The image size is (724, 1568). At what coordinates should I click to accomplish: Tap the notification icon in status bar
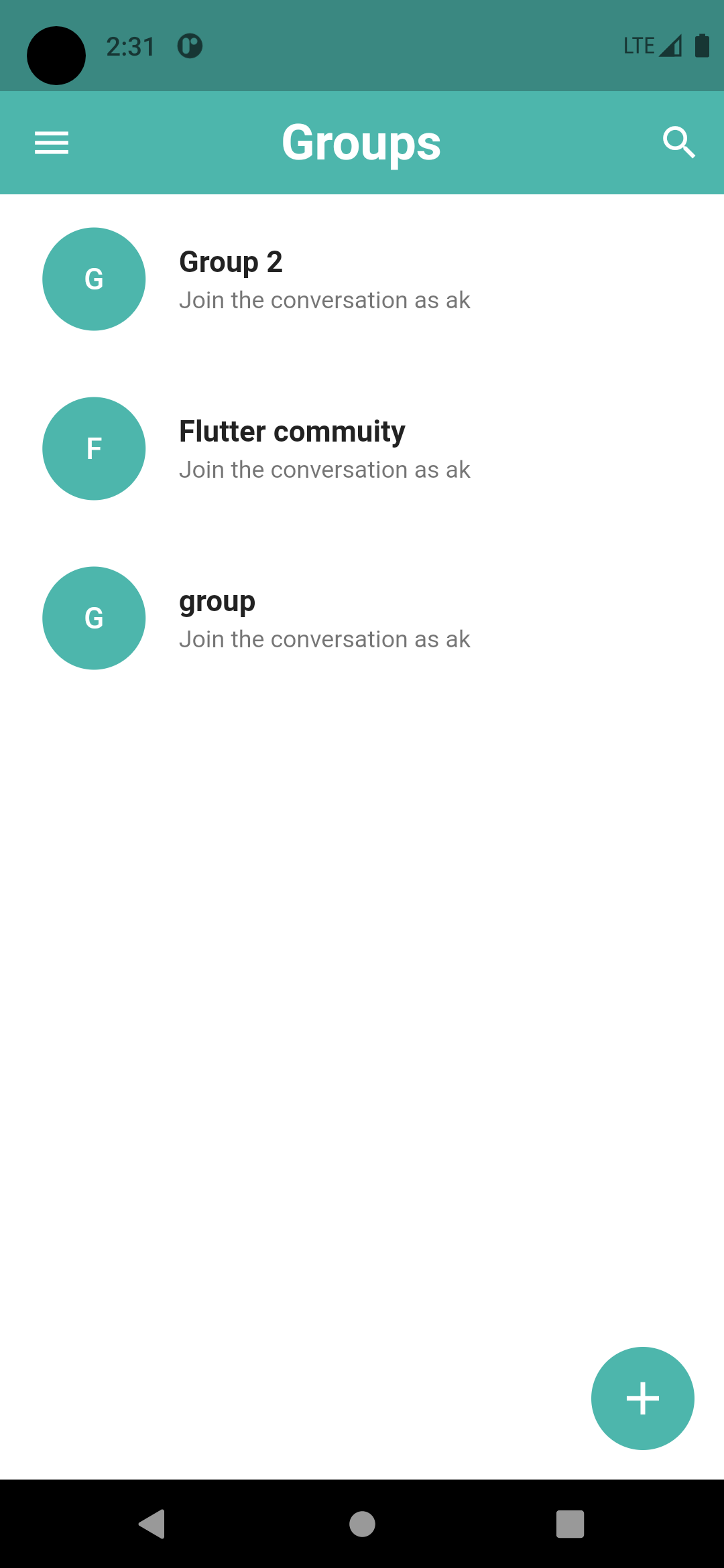[x=190, y=46]
